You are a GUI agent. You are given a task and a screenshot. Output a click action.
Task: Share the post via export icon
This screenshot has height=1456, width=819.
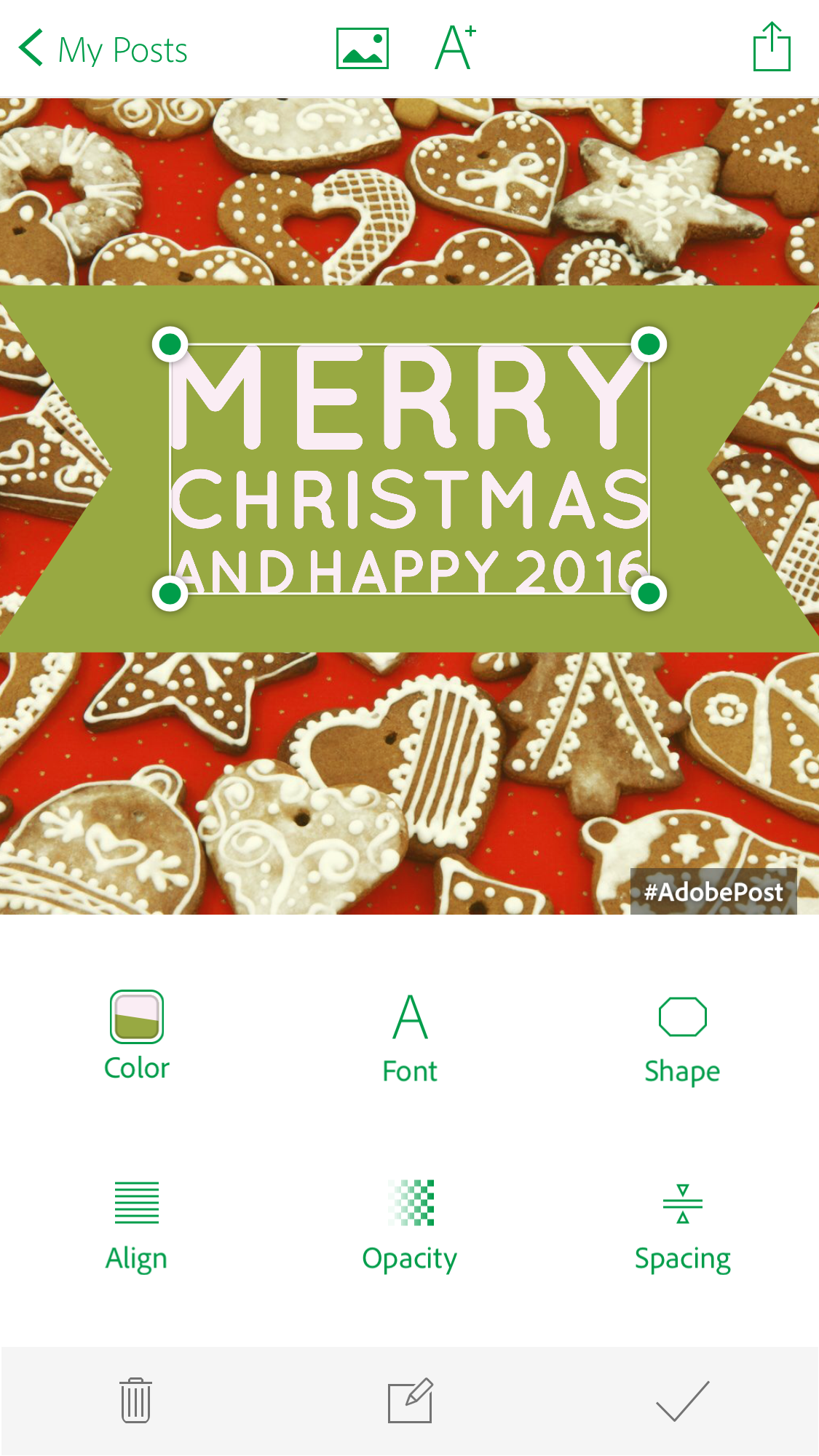[772, 47]
